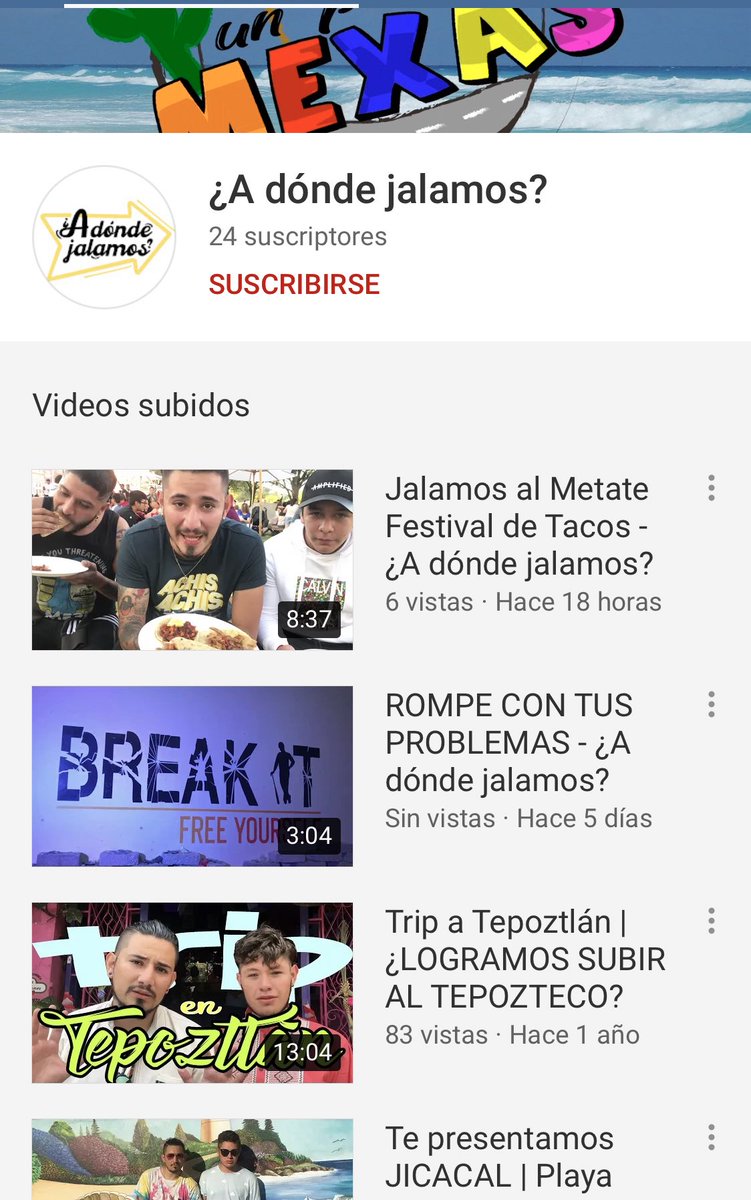
Task: Open the Metate Festival de Tacos video
Action: [x=192, y=560]
